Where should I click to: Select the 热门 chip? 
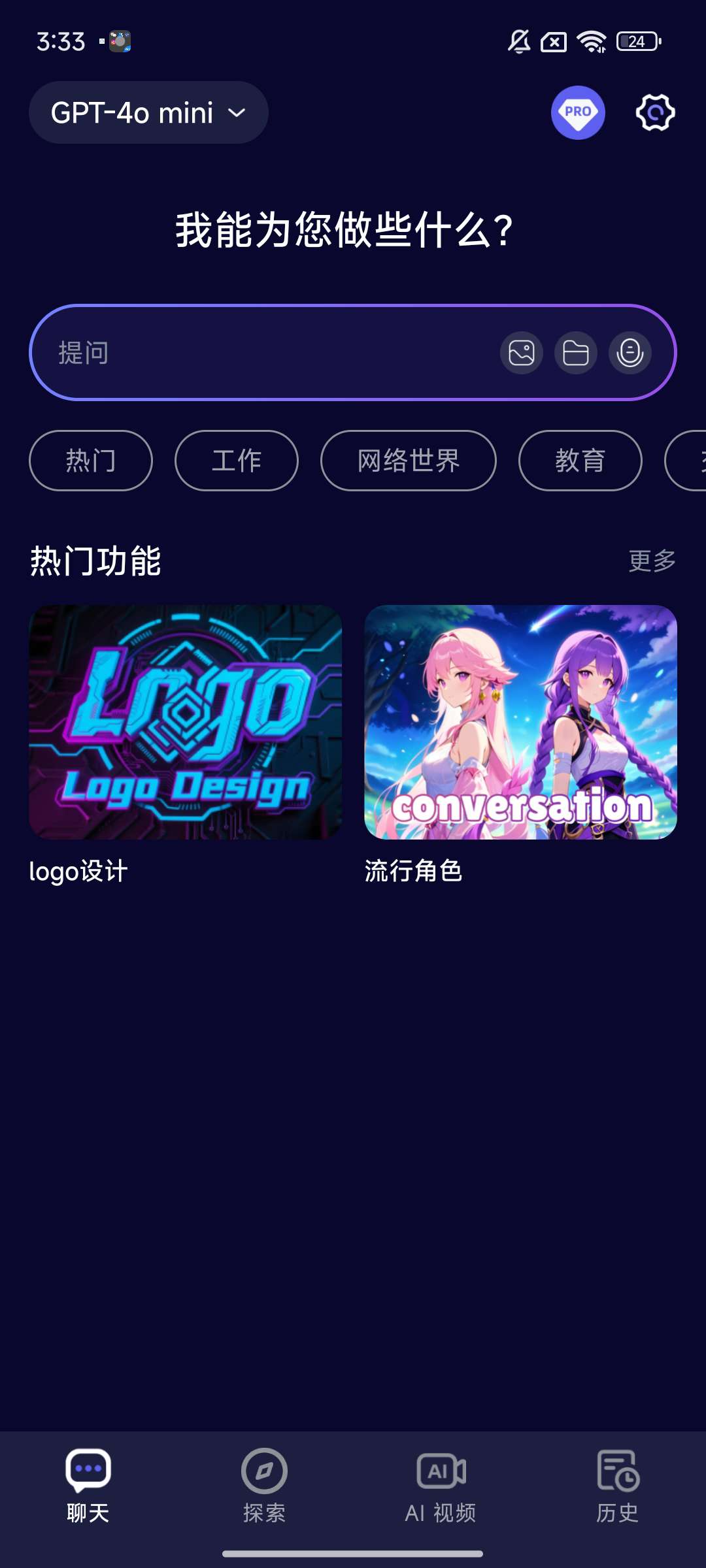pyautogui.click(x=91, y=461)
